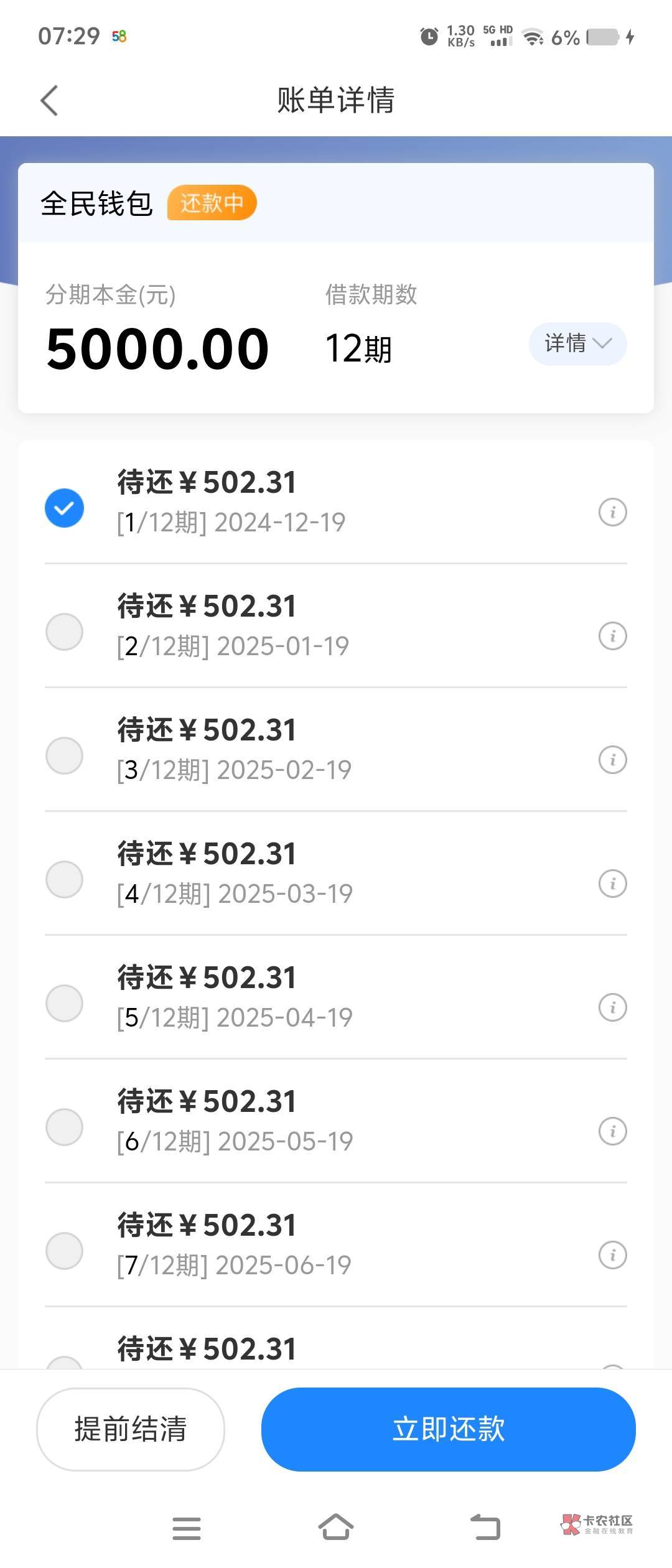Check info icon on the 6/12期 installment
Screen dimensions: 672x1568
point(612,1131)
